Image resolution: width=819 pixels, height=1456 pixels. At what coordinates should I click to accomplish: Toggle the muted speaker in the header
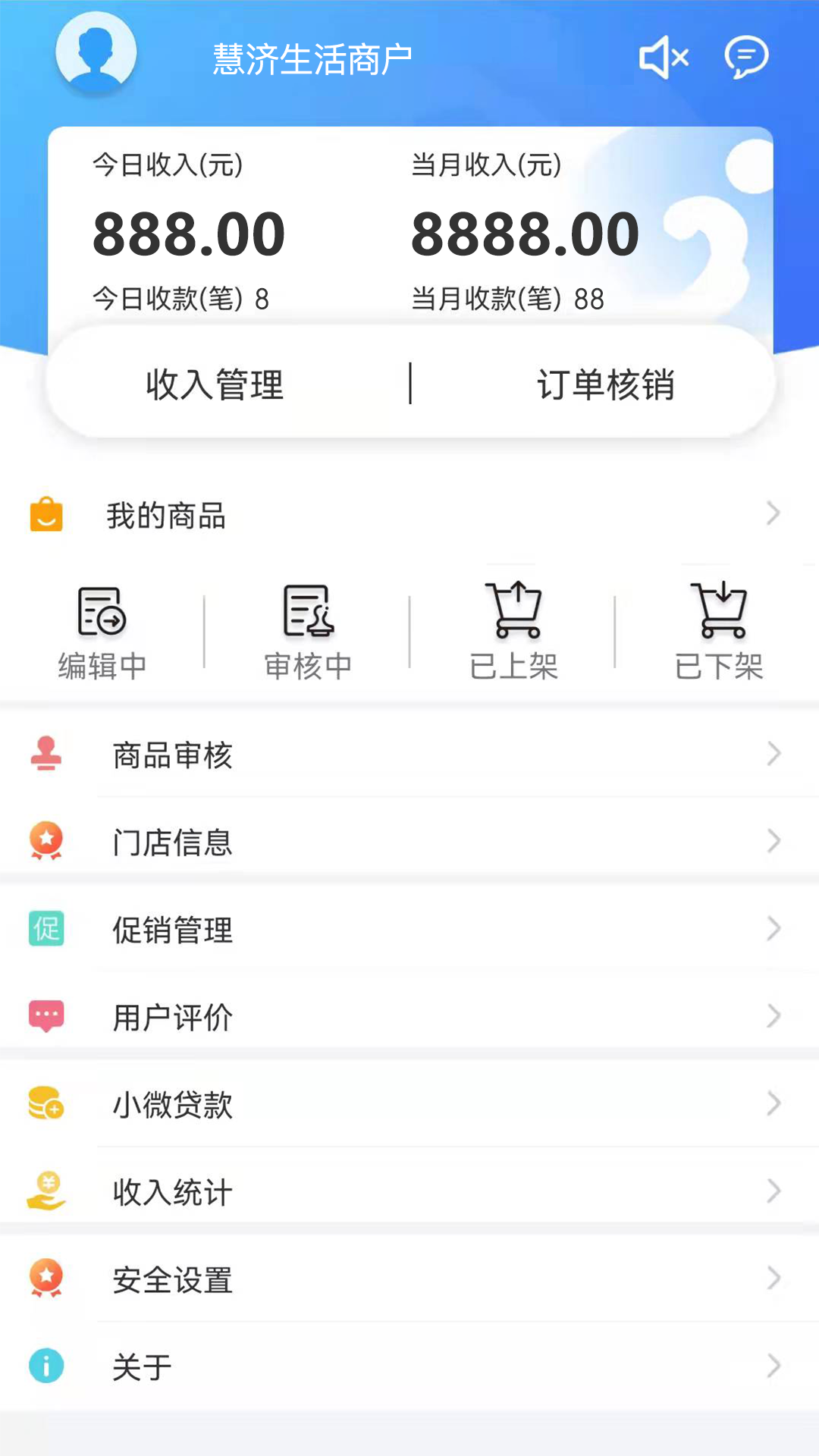[x=663, y=55]
